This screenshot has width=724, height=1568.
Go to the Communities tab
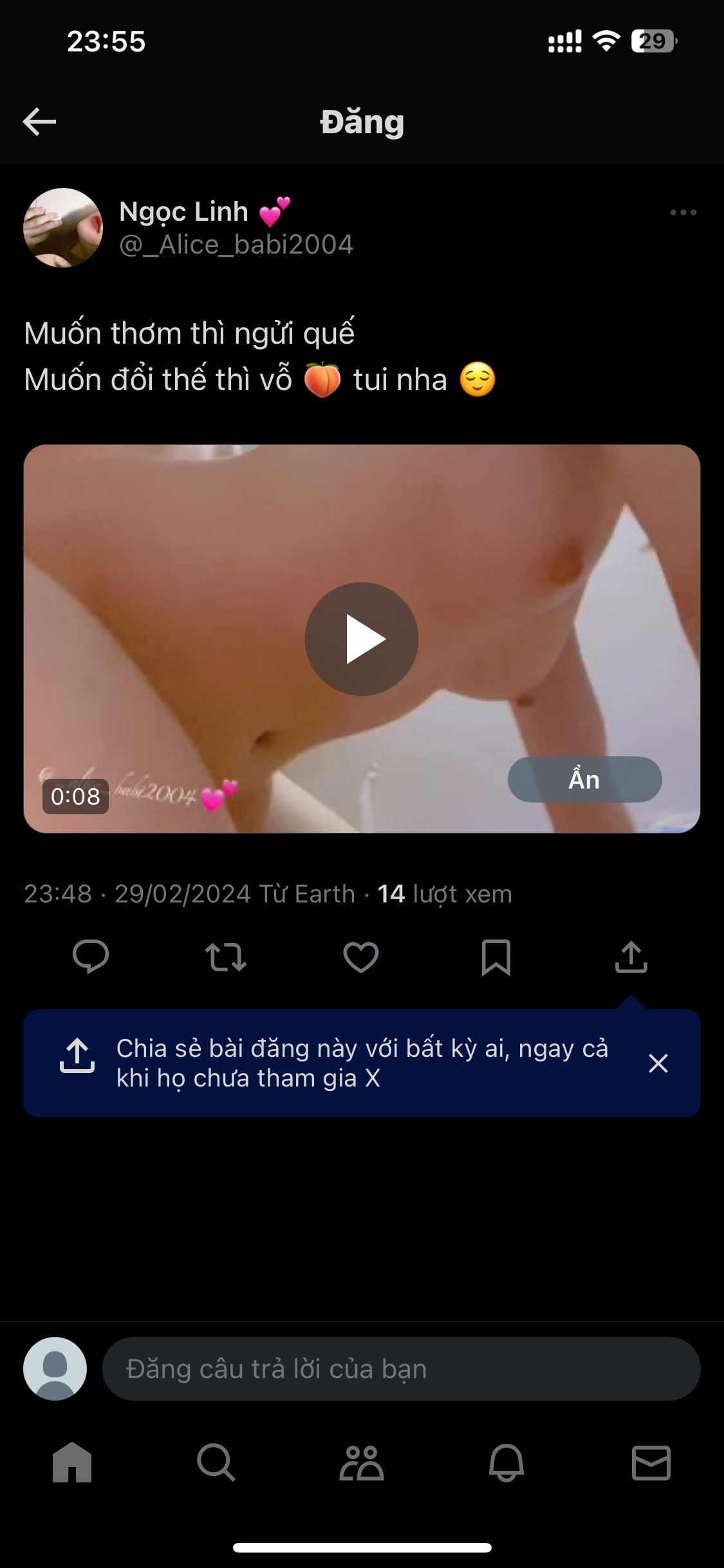(x=362, y=1462)
